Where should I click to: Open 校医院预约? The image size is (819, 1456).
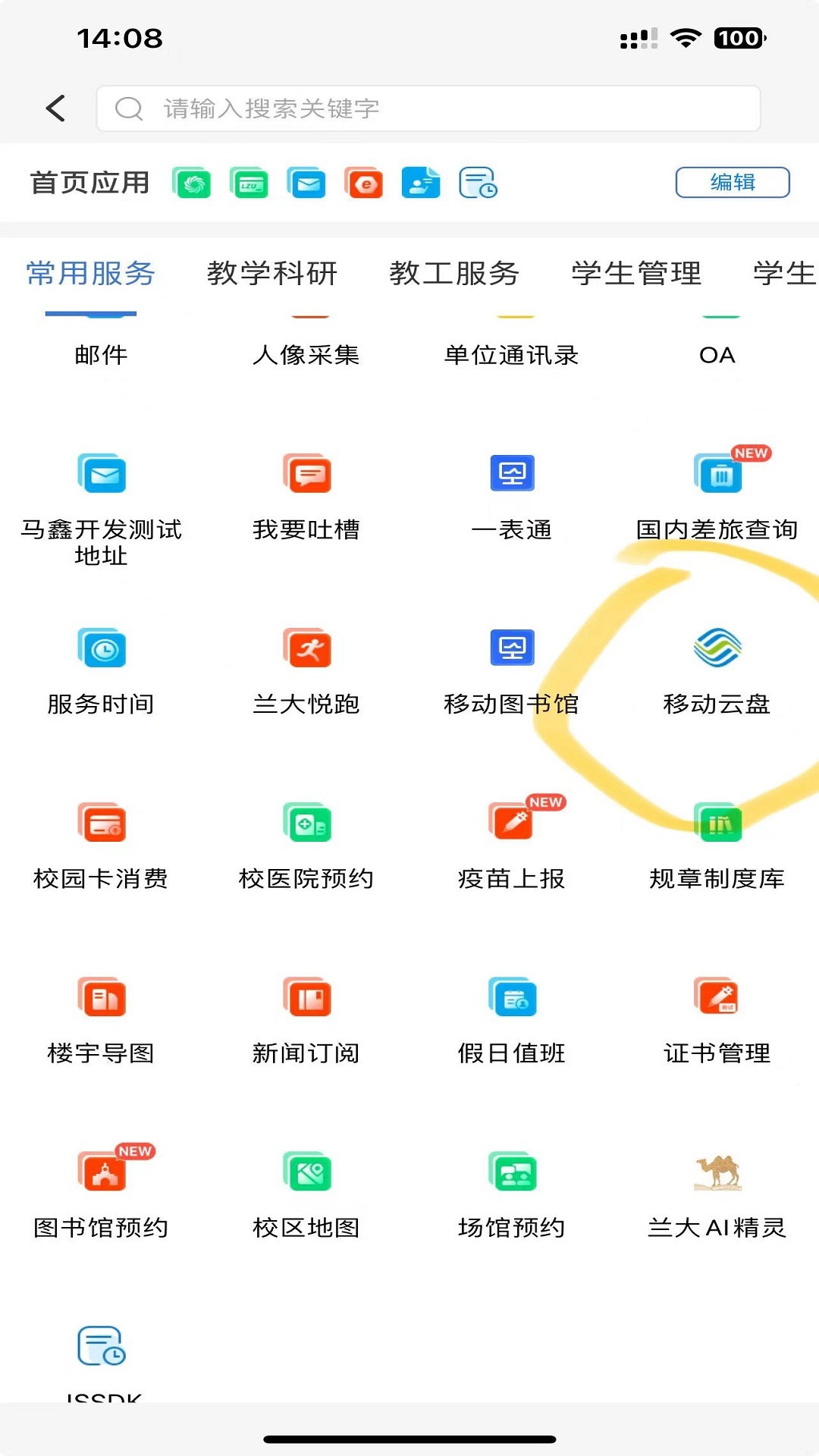306,846
